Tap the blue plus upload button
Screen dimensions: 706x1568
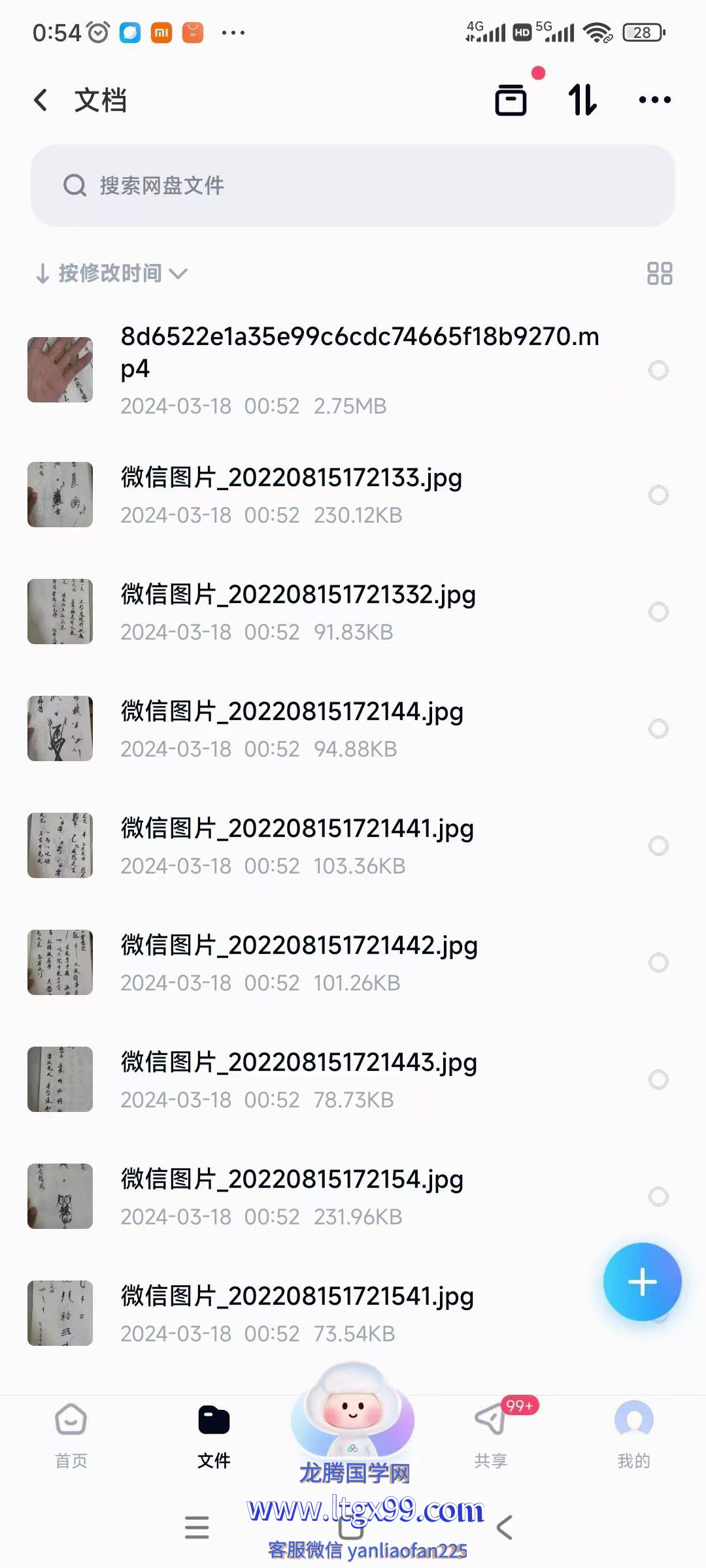pos(642,1282)
